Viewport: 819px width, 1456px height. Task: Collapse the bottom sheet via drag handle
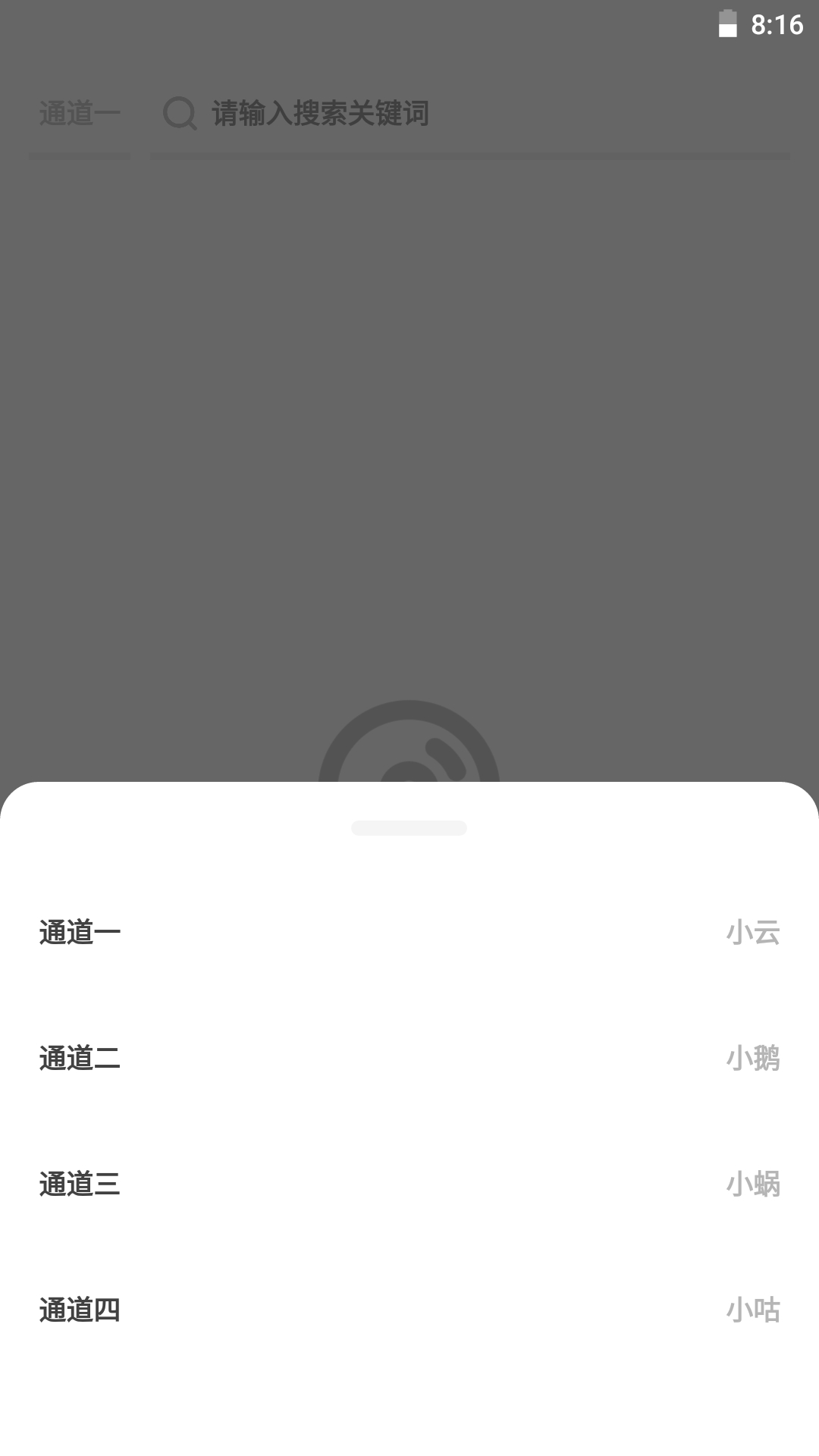409,828
